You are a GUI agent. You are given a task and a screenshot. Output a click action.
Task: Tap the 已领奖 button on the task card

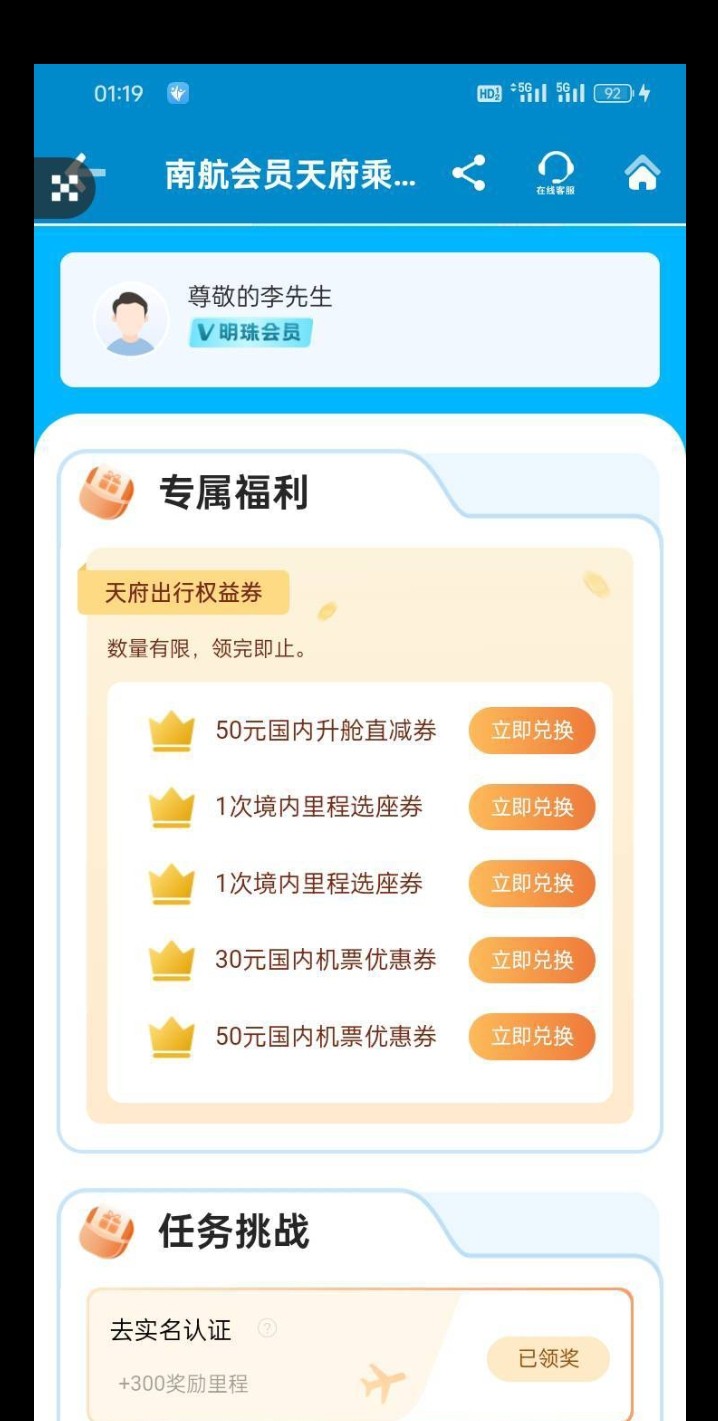pyautogui.click(x=548, y=1359)
